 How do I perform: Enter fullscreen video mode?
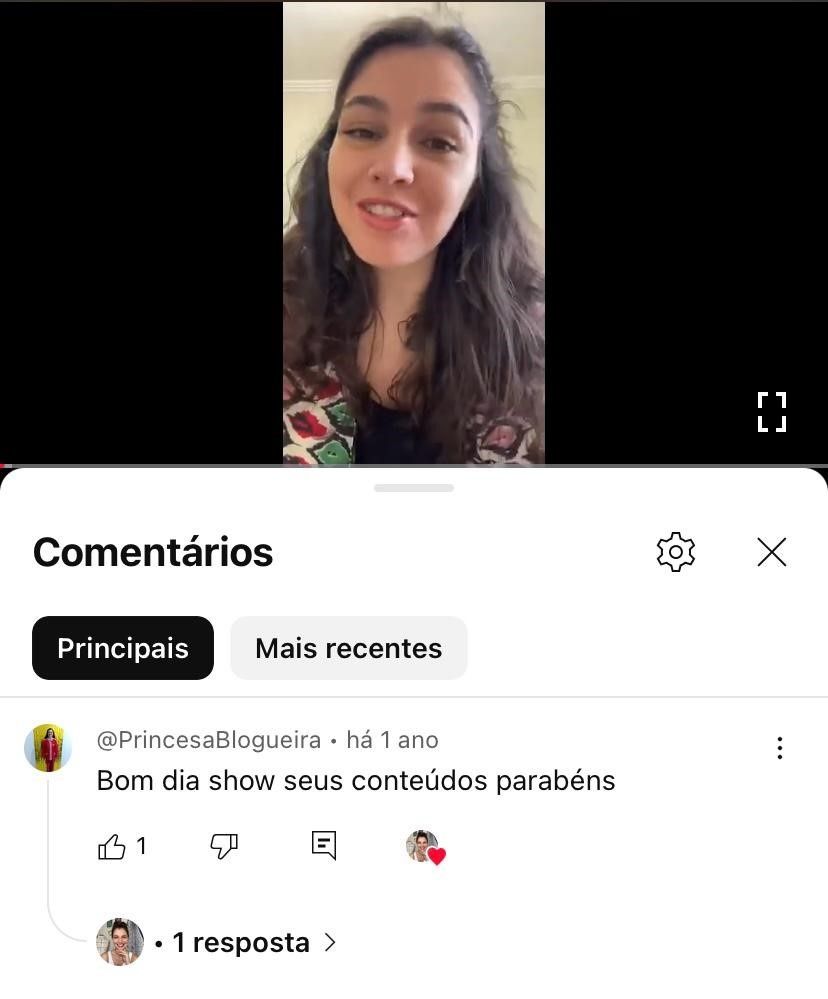pos(772,411)
